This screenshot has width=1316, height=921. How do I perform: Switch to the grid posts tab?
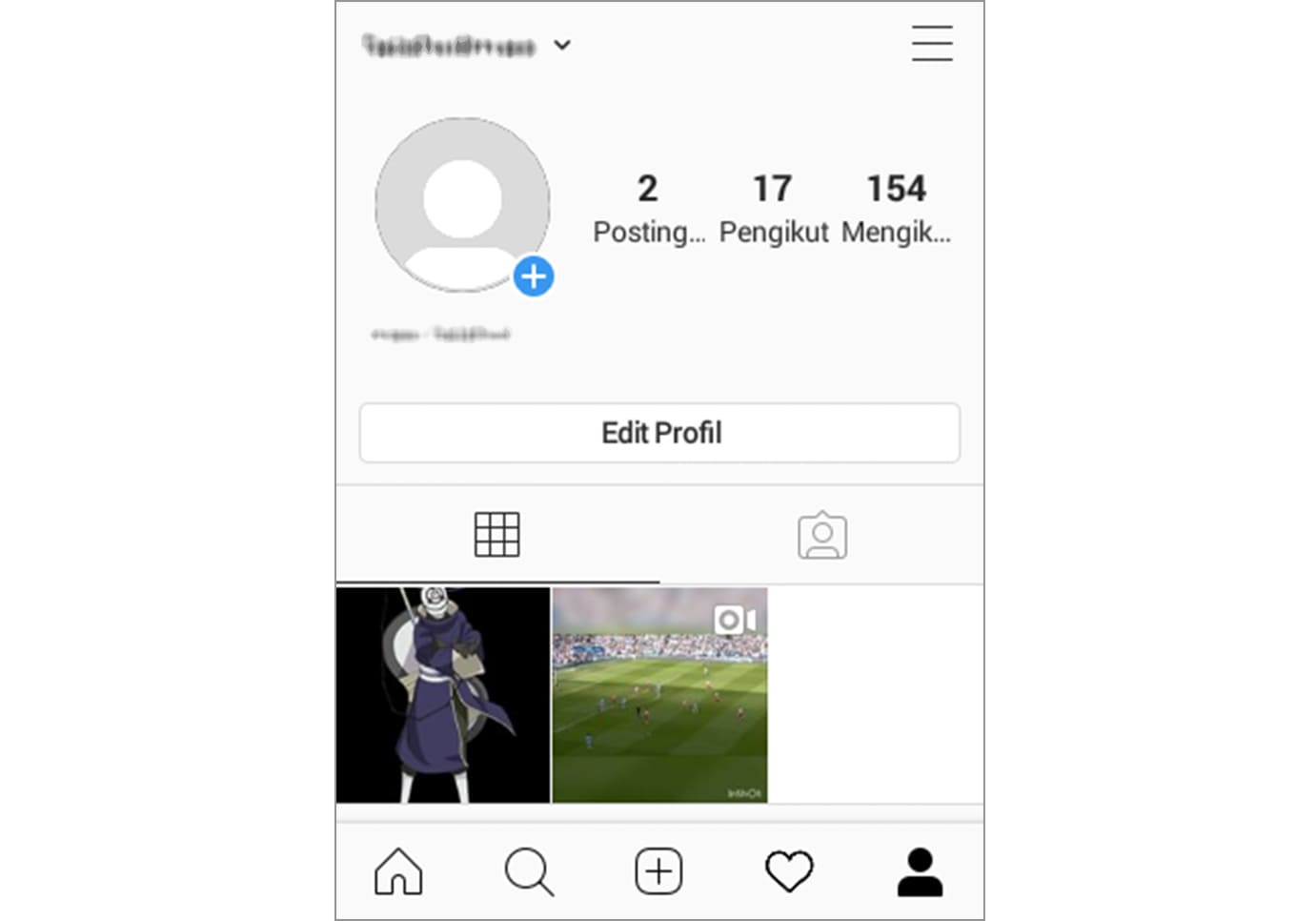pos(496,534)
